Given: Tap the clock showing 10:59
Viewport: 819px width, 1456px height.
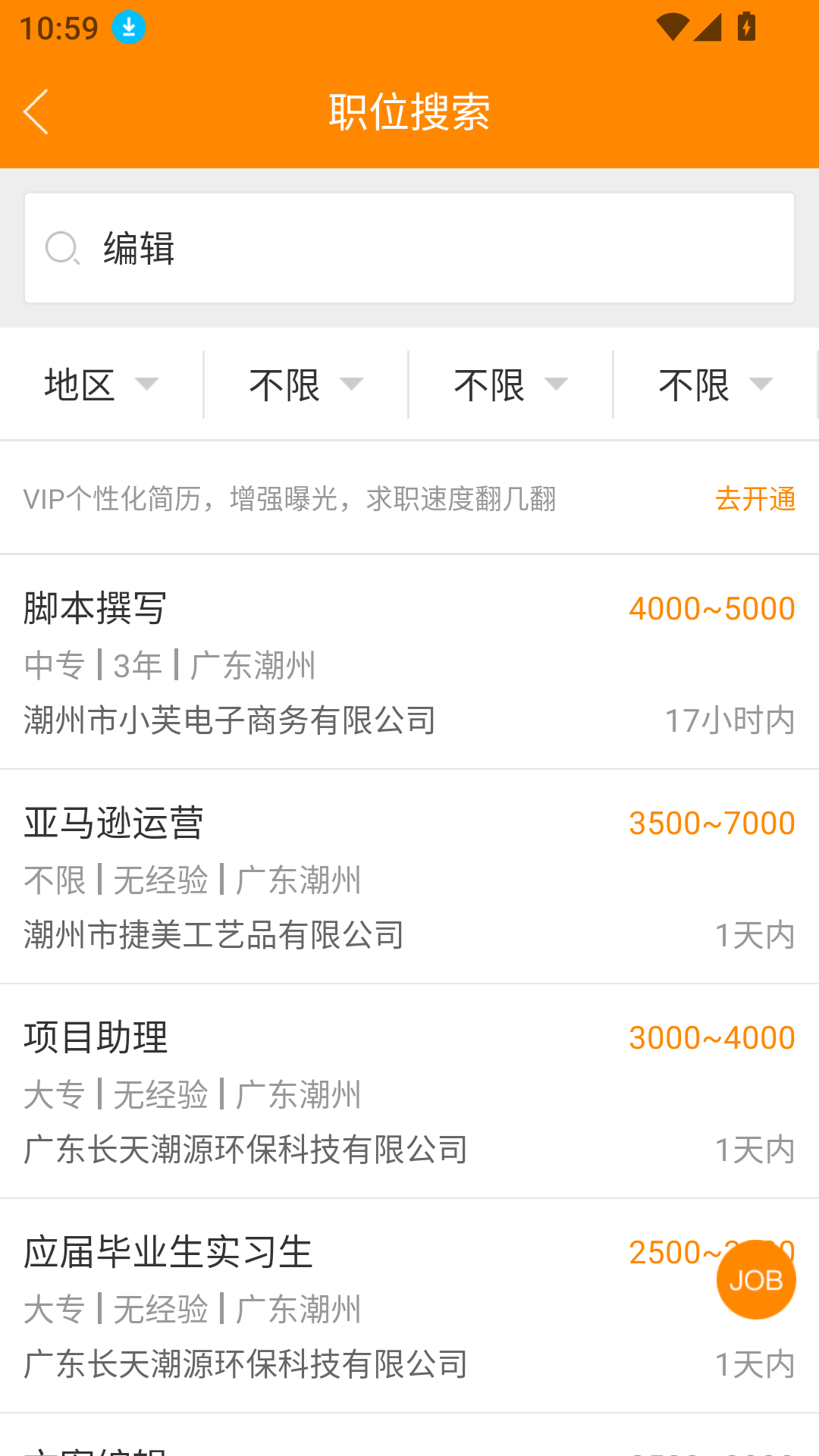Looking at the screenshot, I should click(58, 27).
